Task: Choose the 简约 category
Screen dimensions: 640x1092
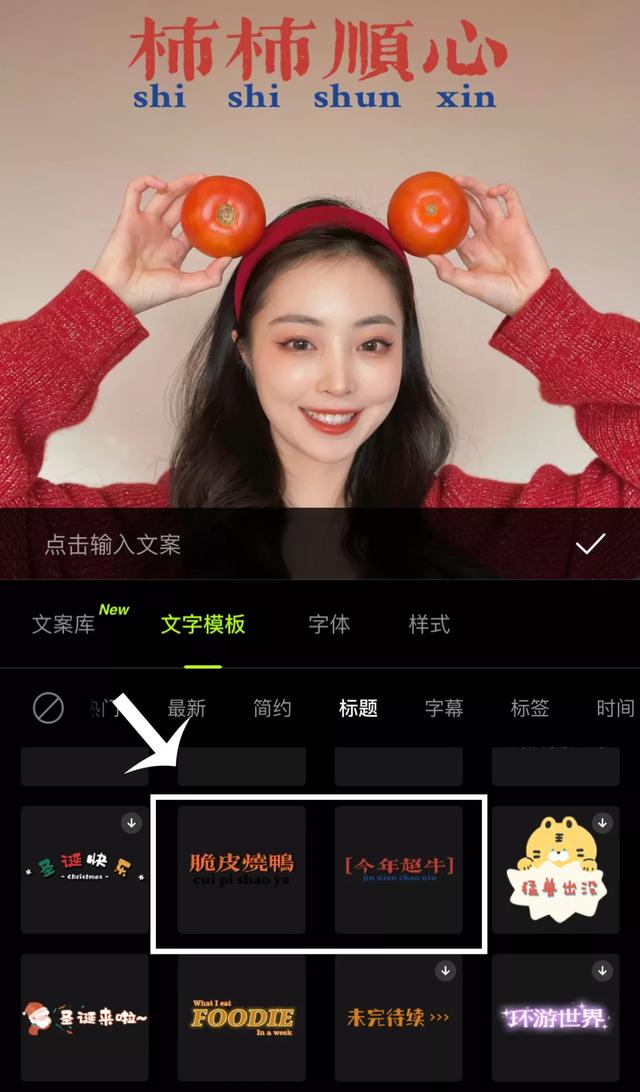Action: (272, 708)
